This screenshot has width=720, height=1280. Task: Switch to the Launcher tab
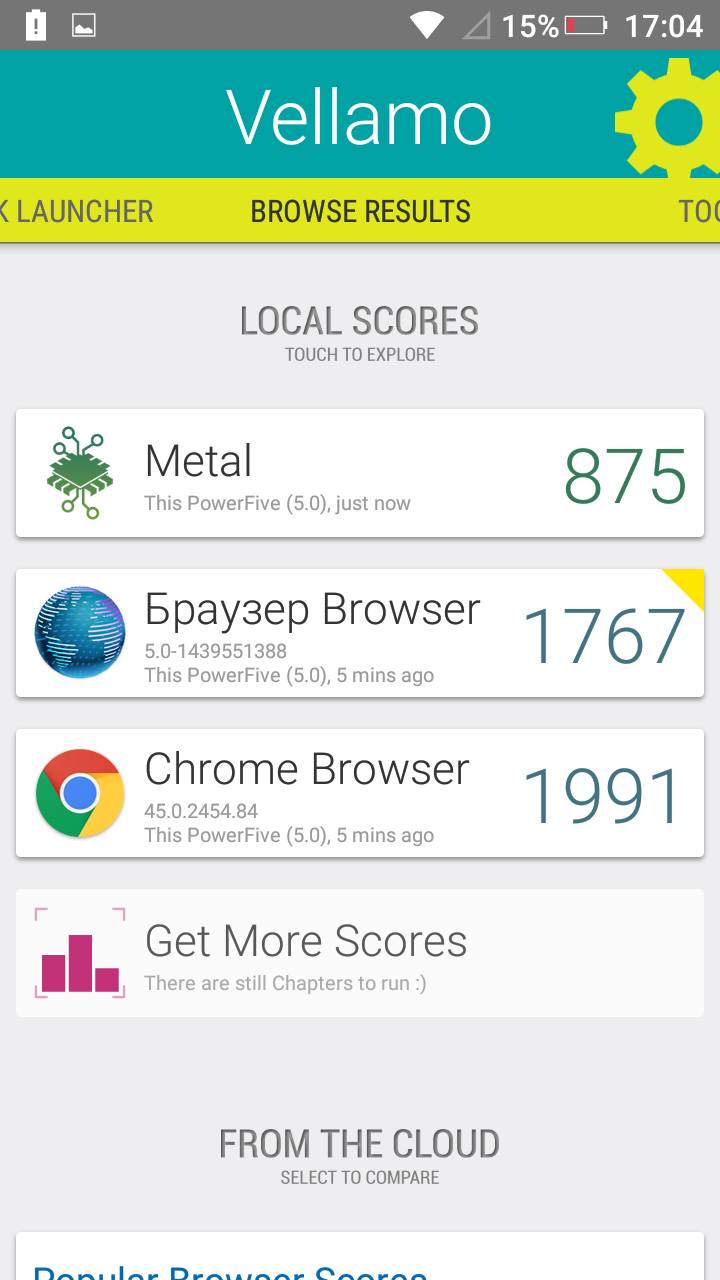pyautogui.click(x=77, y=211)
